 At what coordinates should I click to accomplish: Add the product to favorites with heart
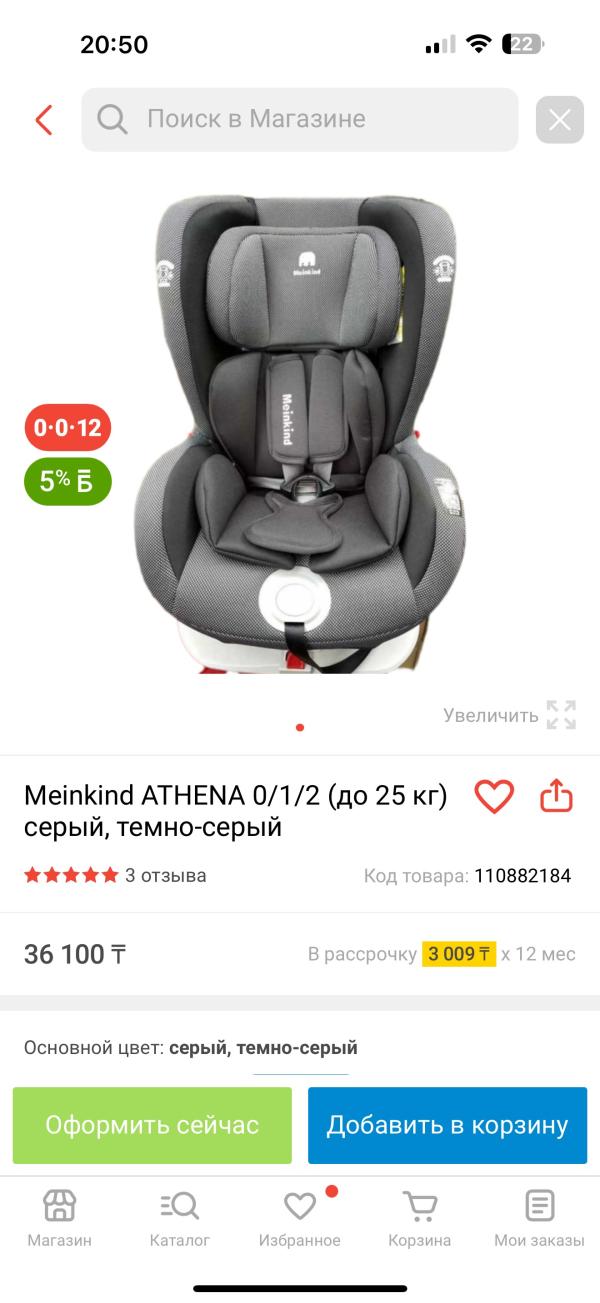click(493, 796)
